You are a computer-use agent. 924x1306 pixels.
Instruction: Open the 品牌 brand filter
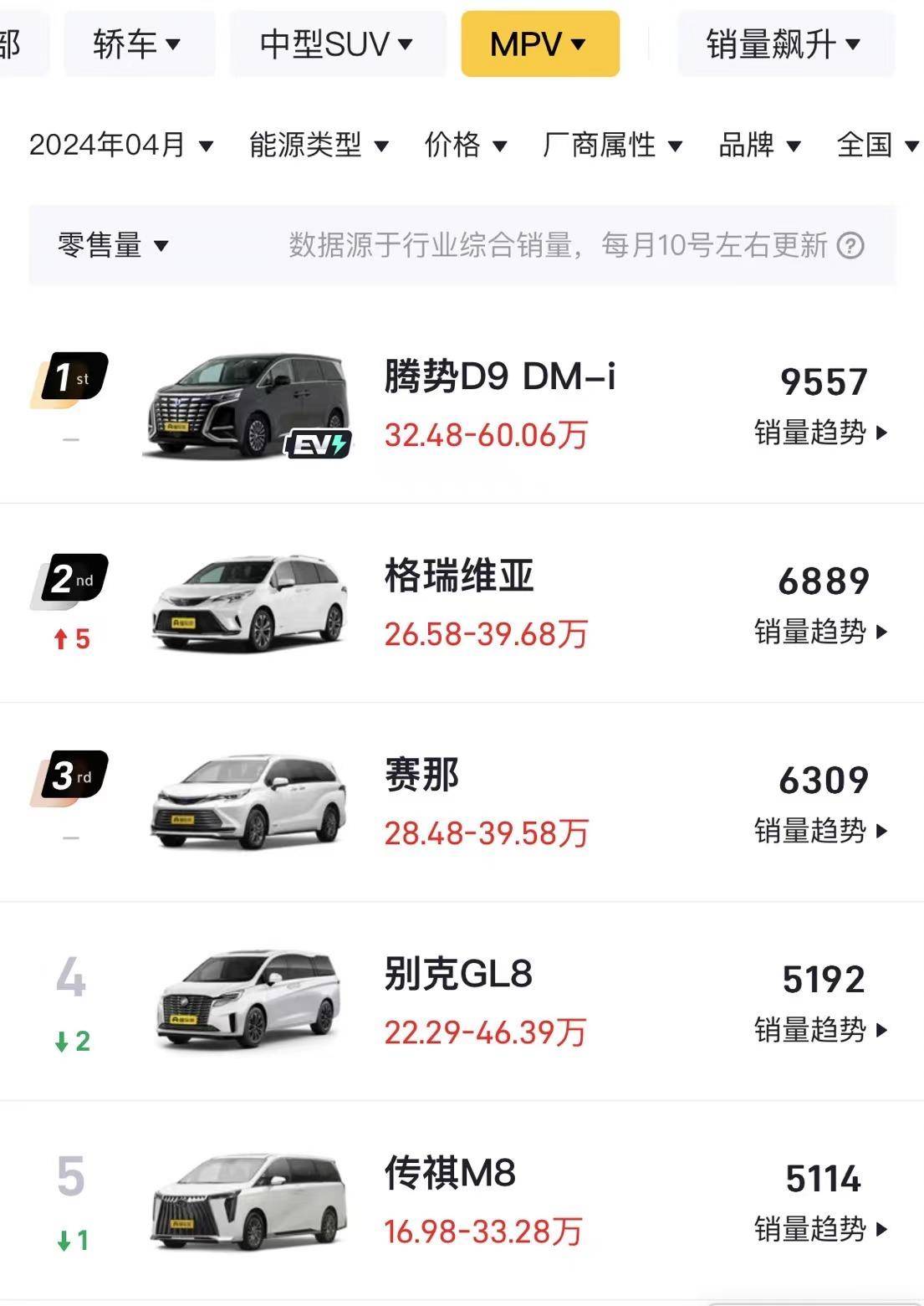click(758, 144)
